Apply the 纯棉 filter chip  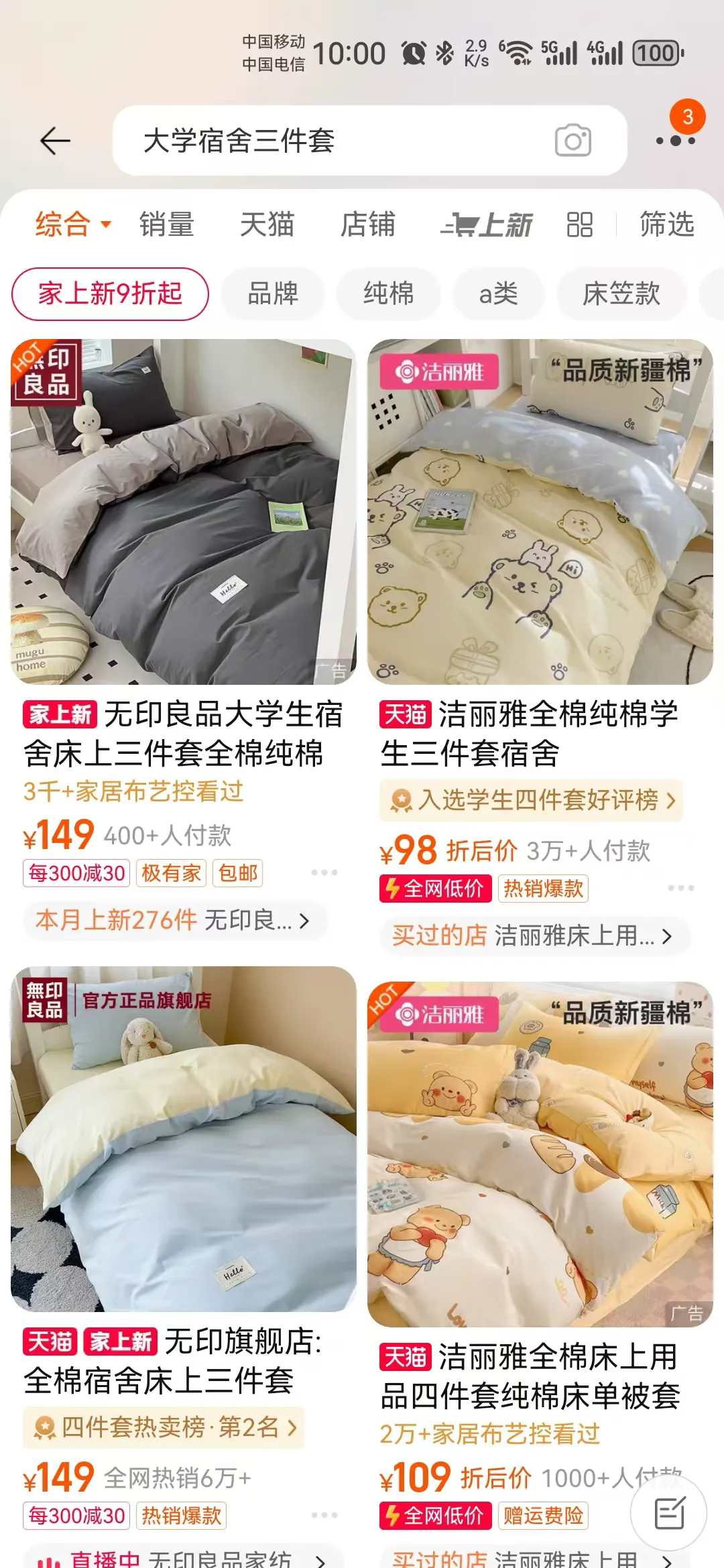tap(389, 293)
